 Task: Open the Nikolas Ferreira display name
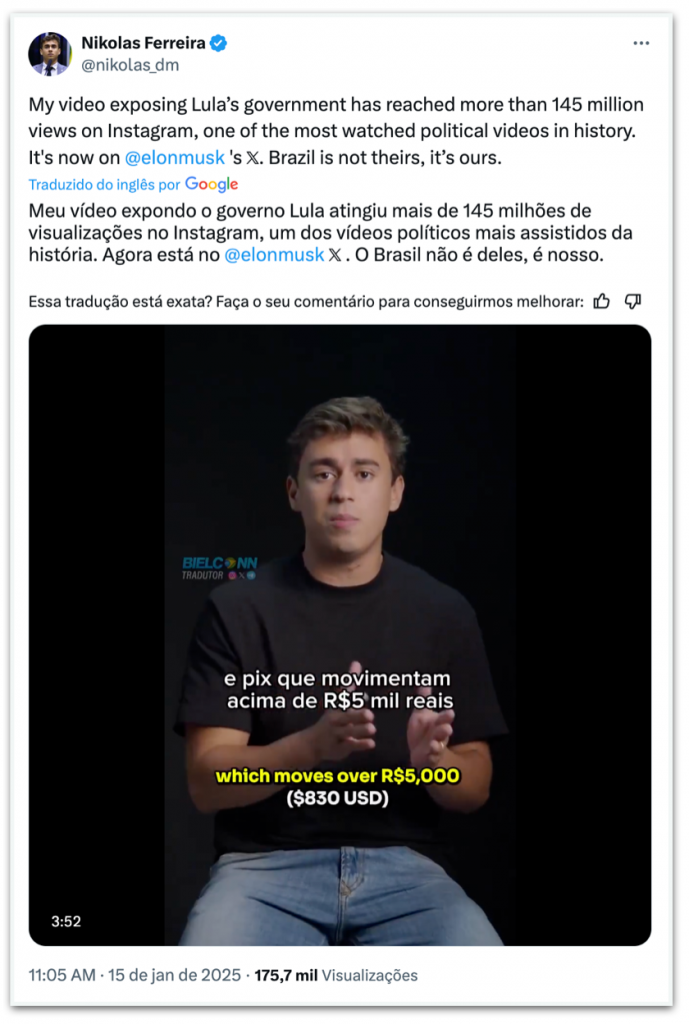tap(143, 43)
